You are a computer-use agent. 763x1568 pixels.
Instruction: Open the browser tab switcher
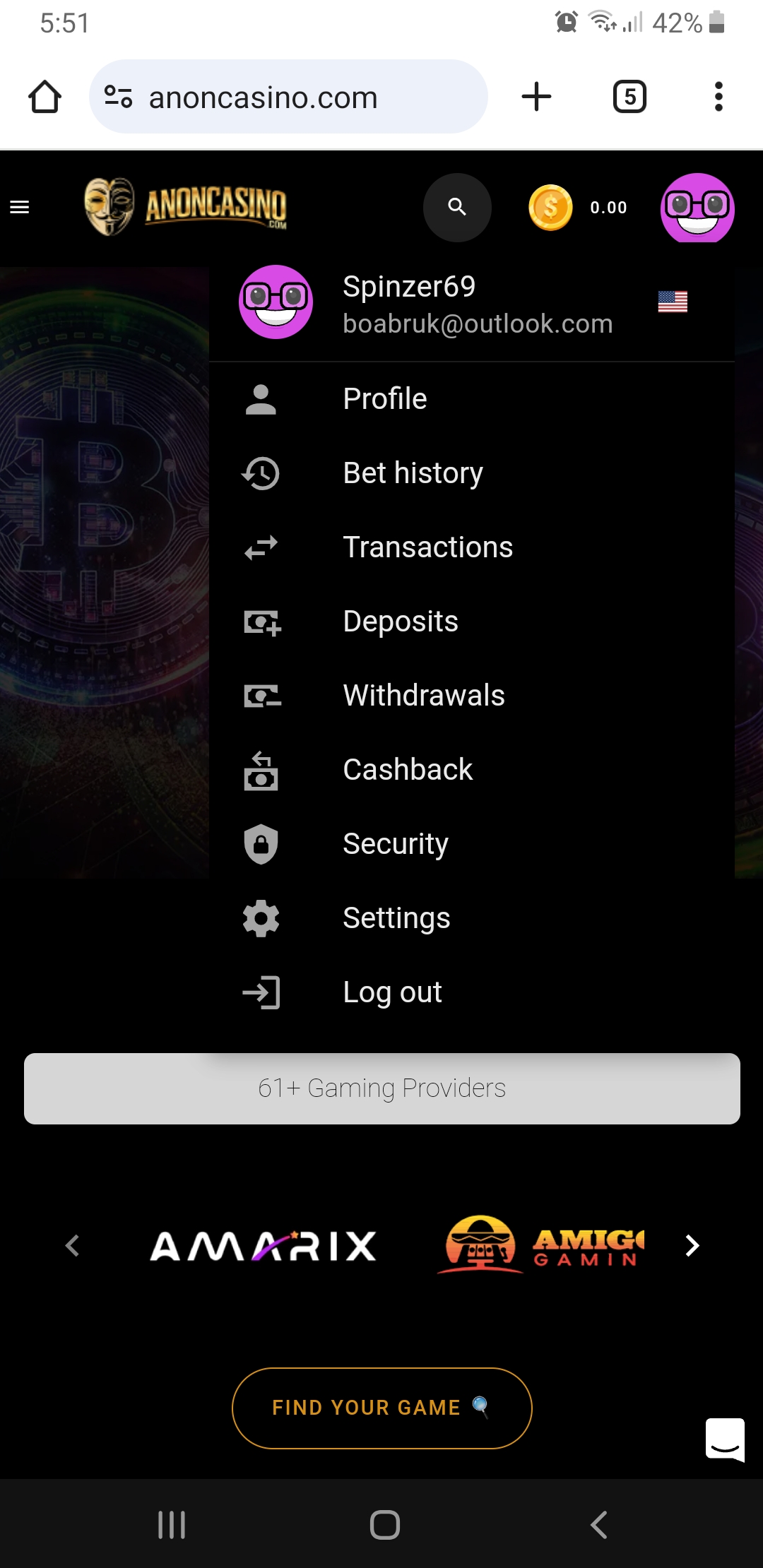pos(629,97)
